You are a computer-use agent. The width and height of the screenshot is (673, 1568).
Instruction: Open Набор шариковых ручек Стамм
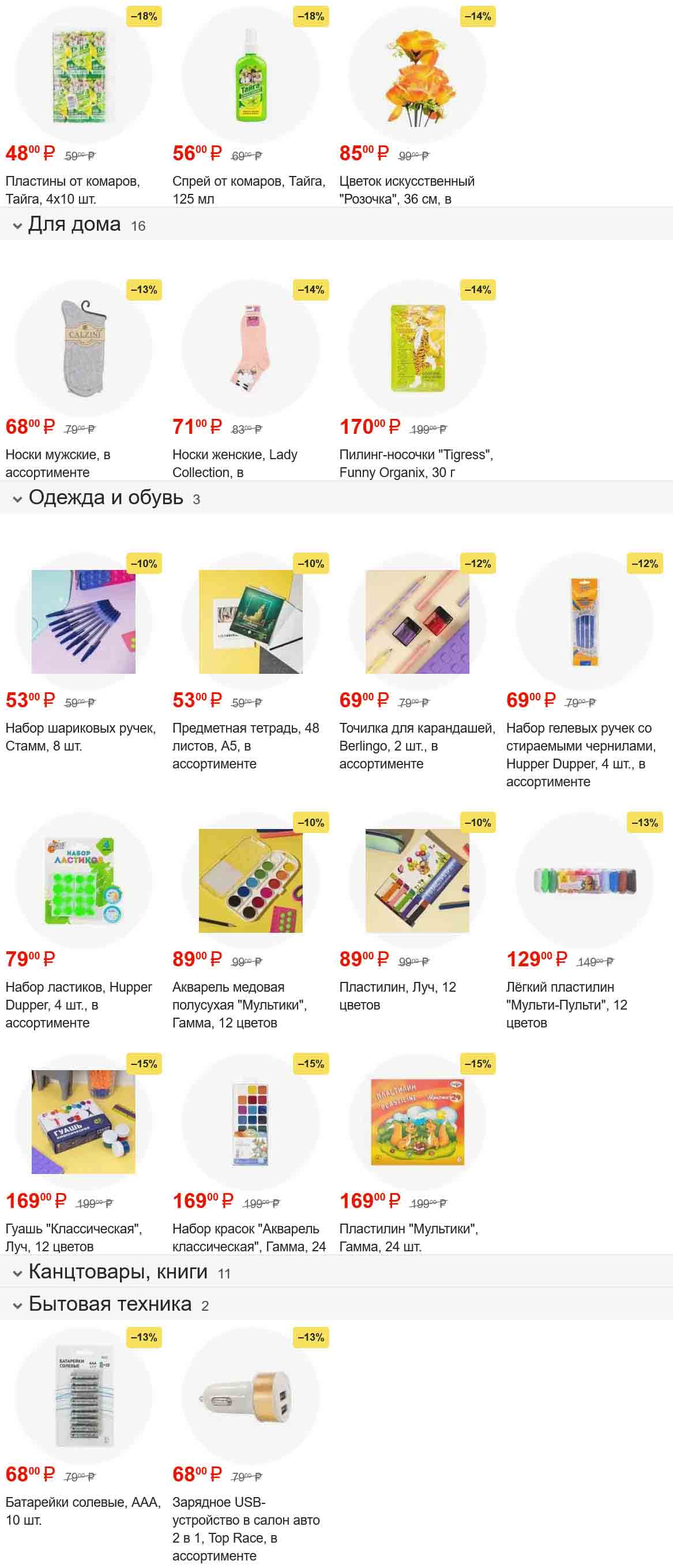click(x=84, y=621)
